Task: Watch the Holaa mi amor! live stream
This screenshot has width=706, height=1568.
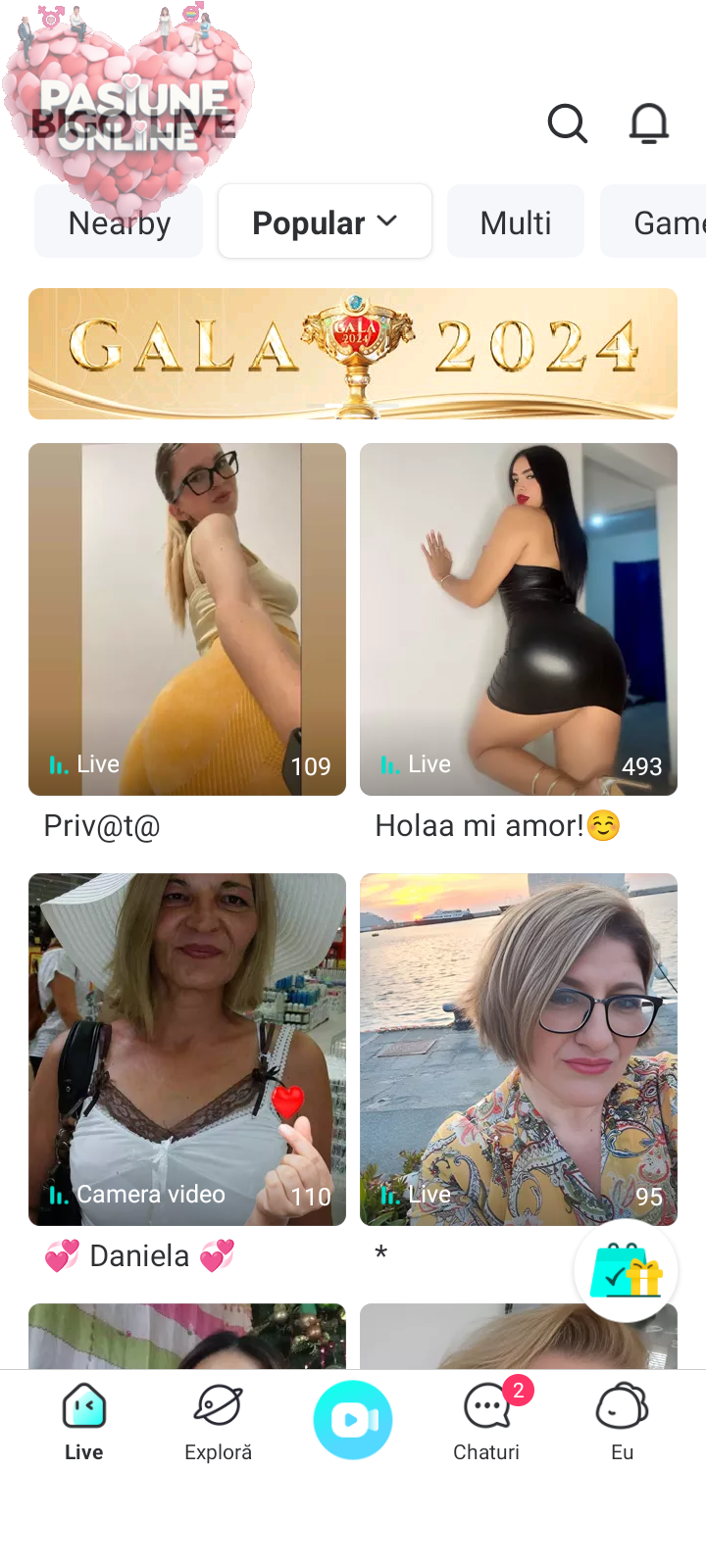Action: click(x=519, y=619)
